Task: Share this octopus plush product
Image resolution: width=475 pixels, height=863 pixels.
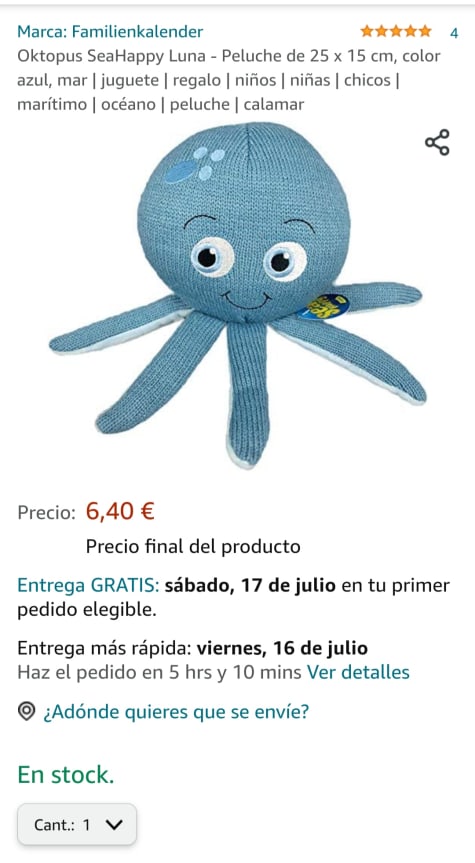Action: 437,143
